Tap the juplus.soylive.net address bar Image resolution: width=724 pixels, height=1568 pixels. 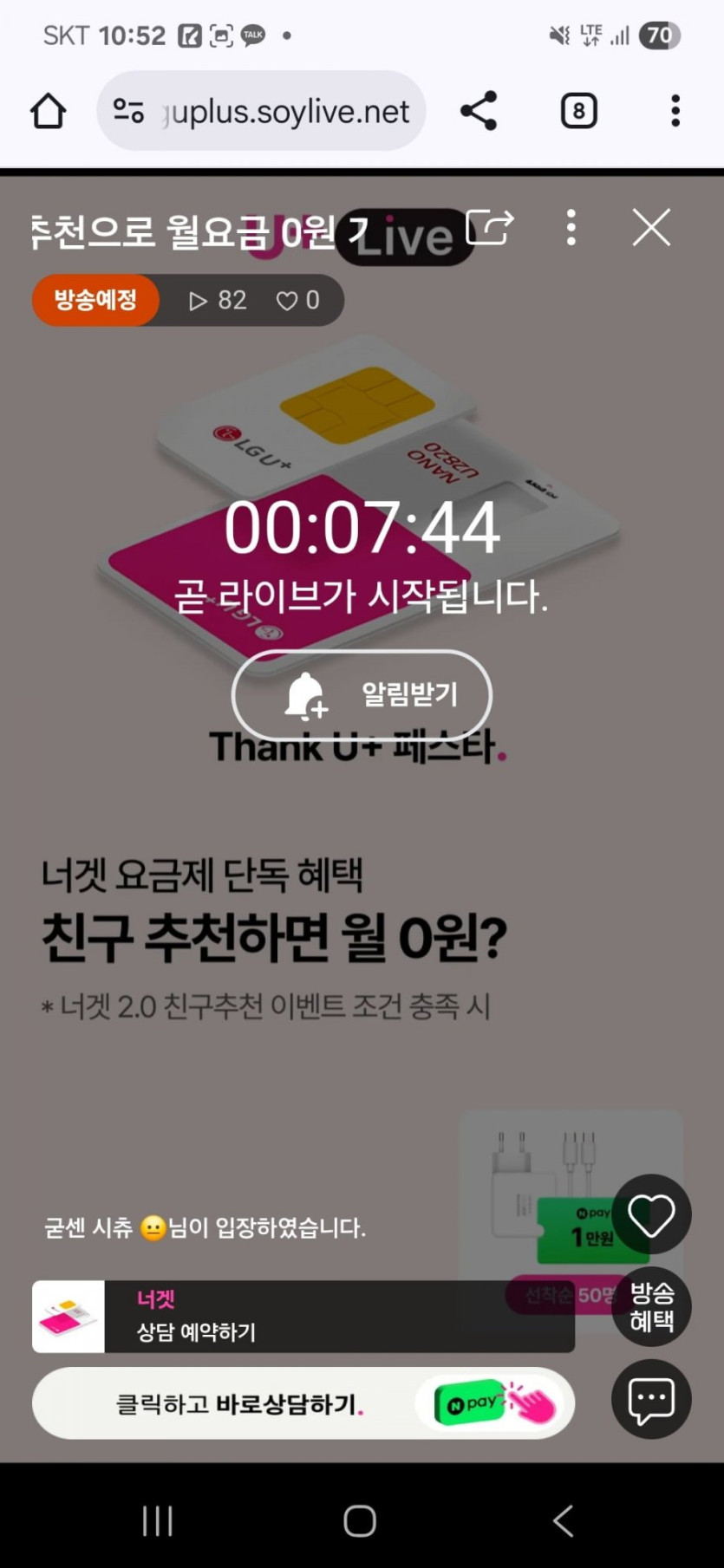(261, 111)
